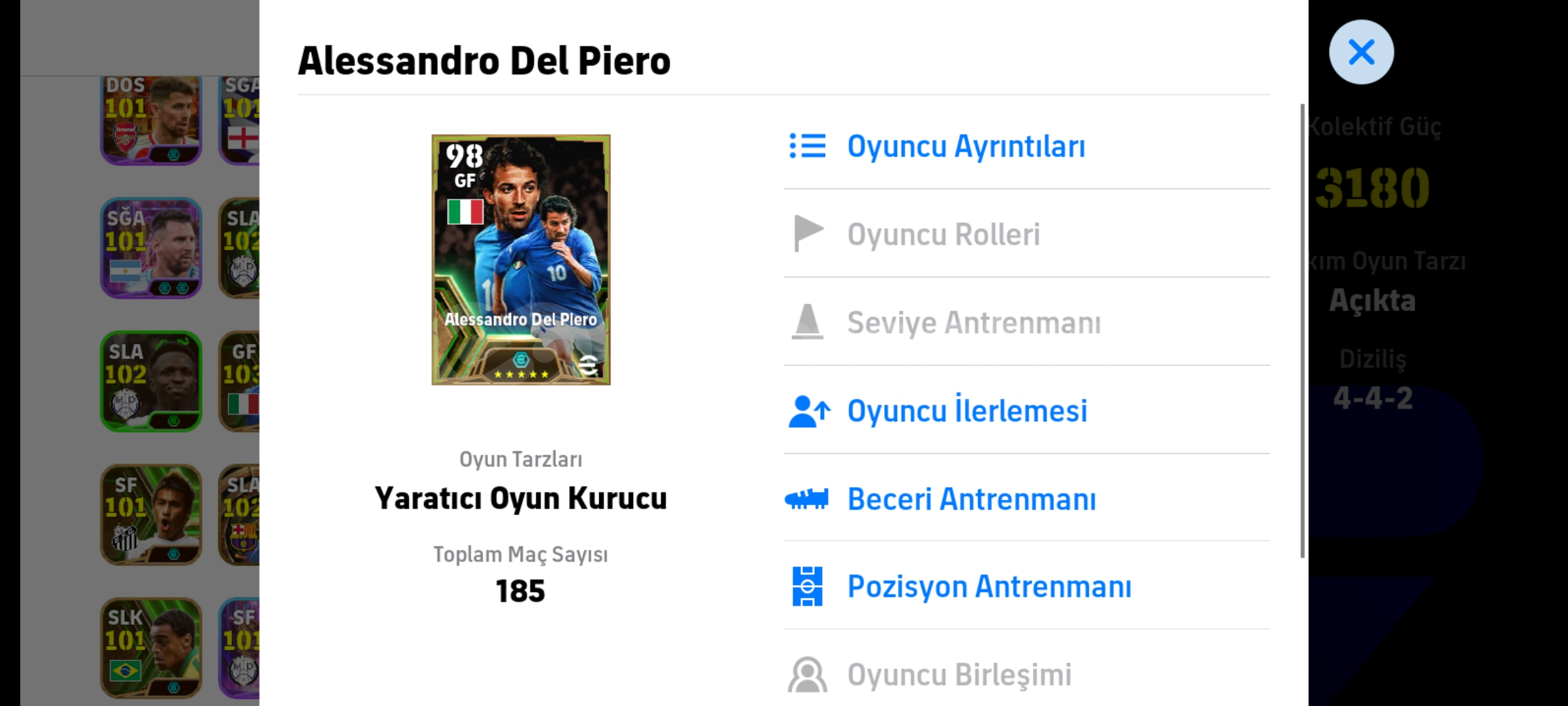The width and height of the screenshot is (1568, 706).
Task: Open Oyuncu İlerlemesi
Action: click(x=967, y=411)
